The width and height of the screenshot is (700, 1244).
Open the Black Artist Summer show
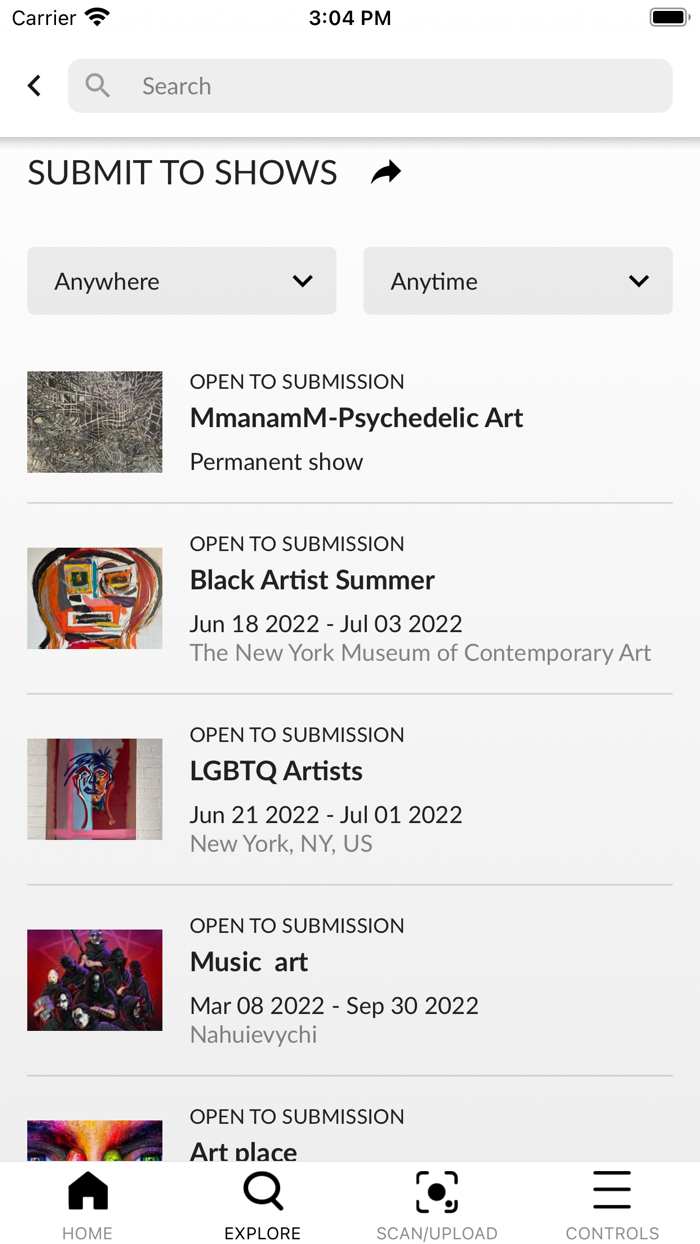pyautogui.click(x=312, y=580)
